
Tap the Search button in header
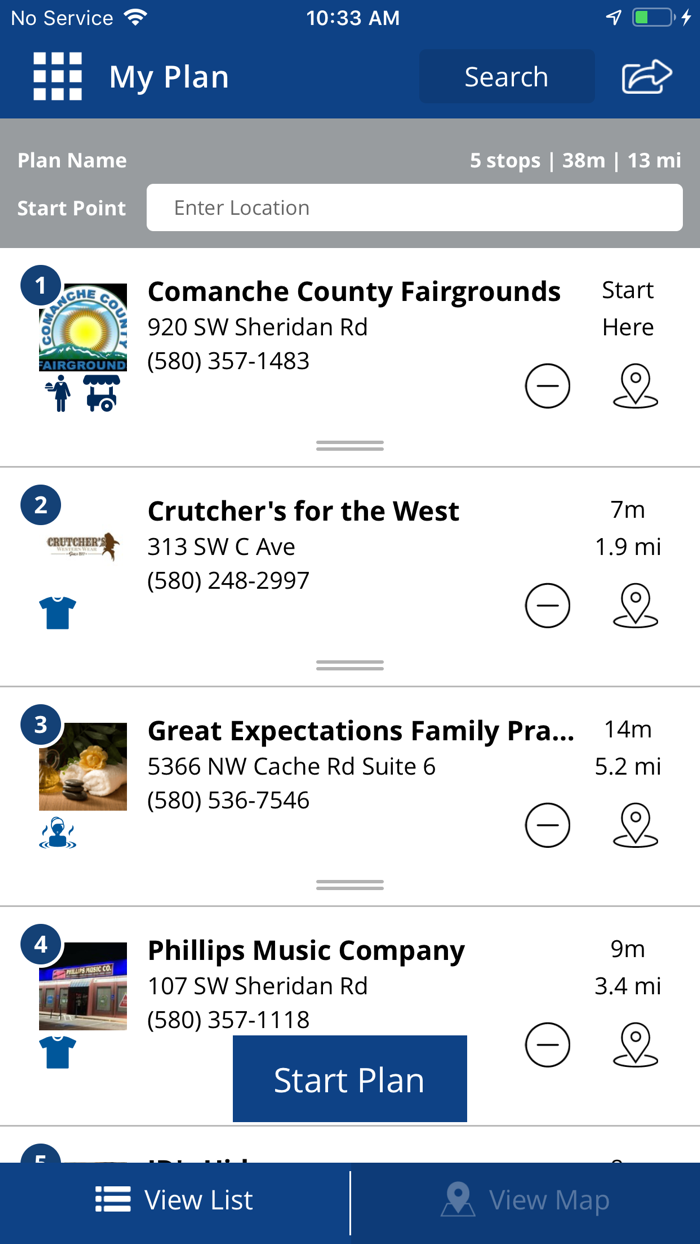tap(506, 77)
